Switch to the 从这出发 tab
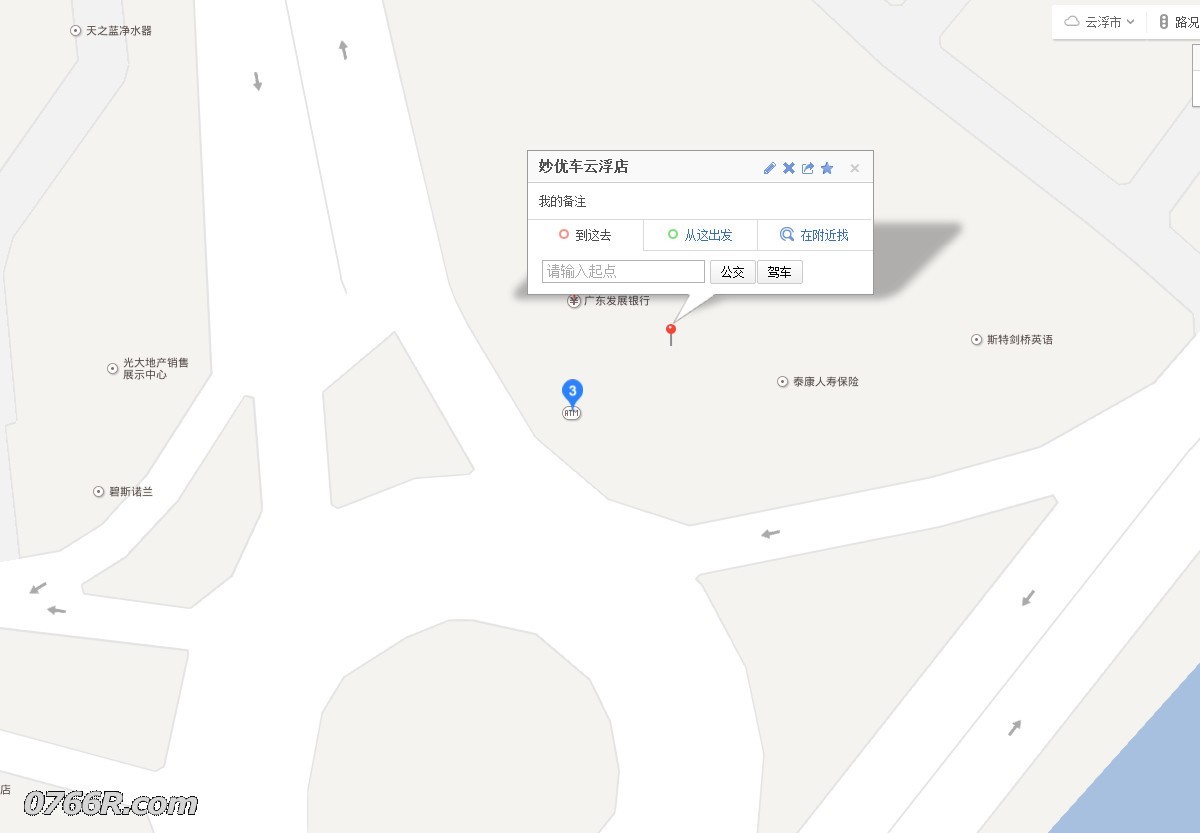This screenshot has height=833, width=1200. 700,235
